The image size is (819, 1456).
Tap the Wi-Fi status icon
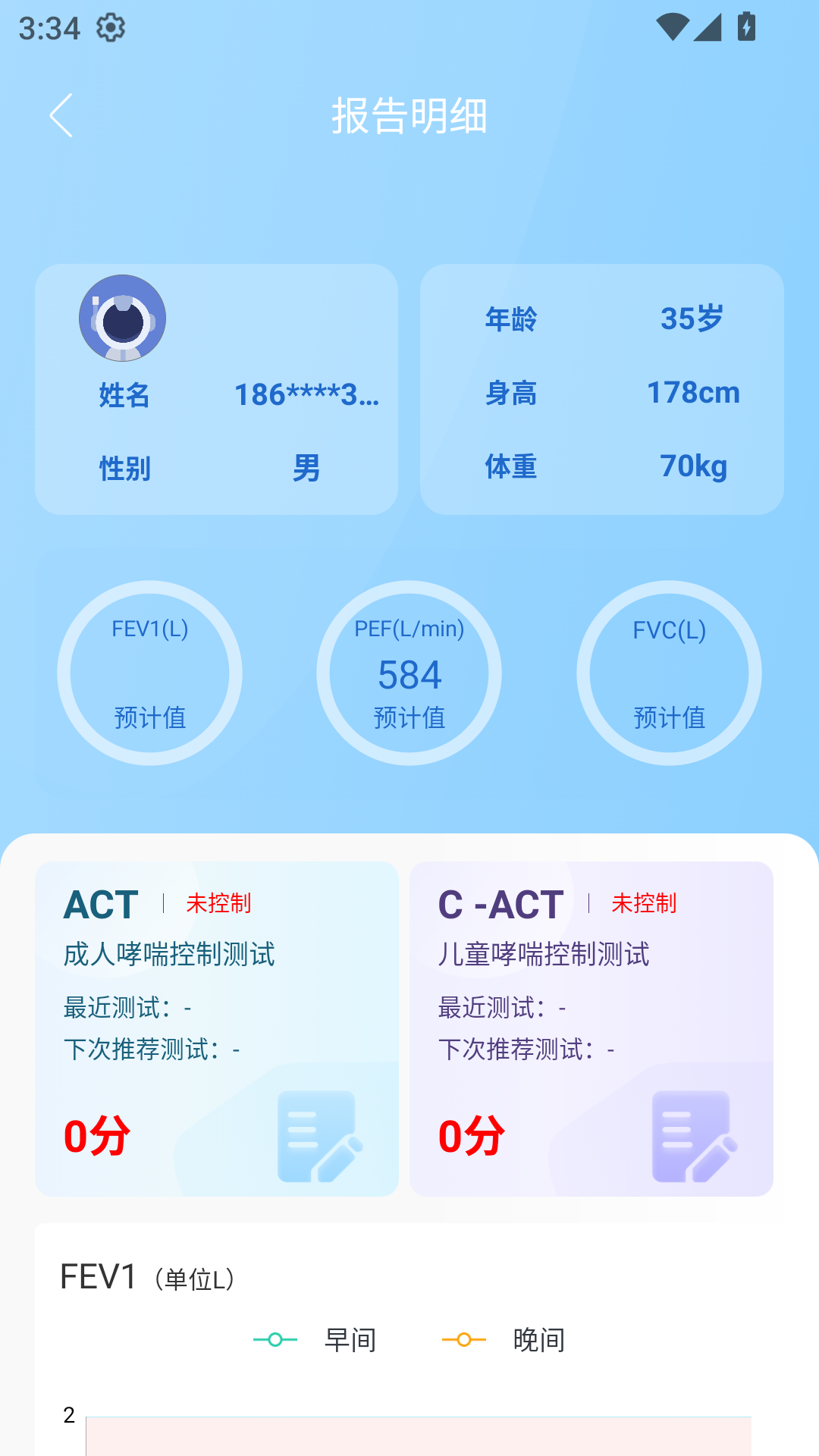673,25
